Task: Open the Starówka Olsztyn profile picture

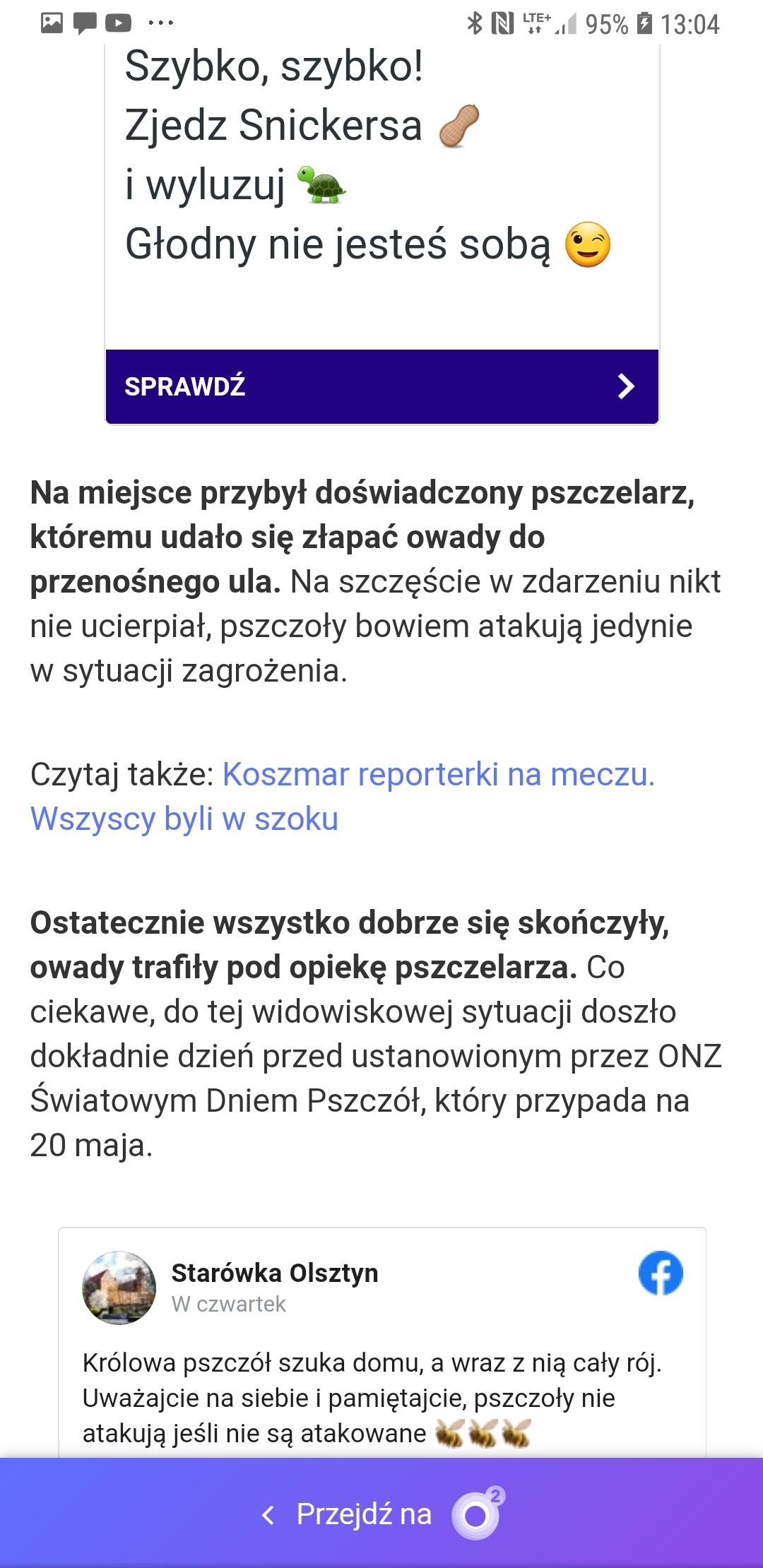Action: (x=119, y=1288)
